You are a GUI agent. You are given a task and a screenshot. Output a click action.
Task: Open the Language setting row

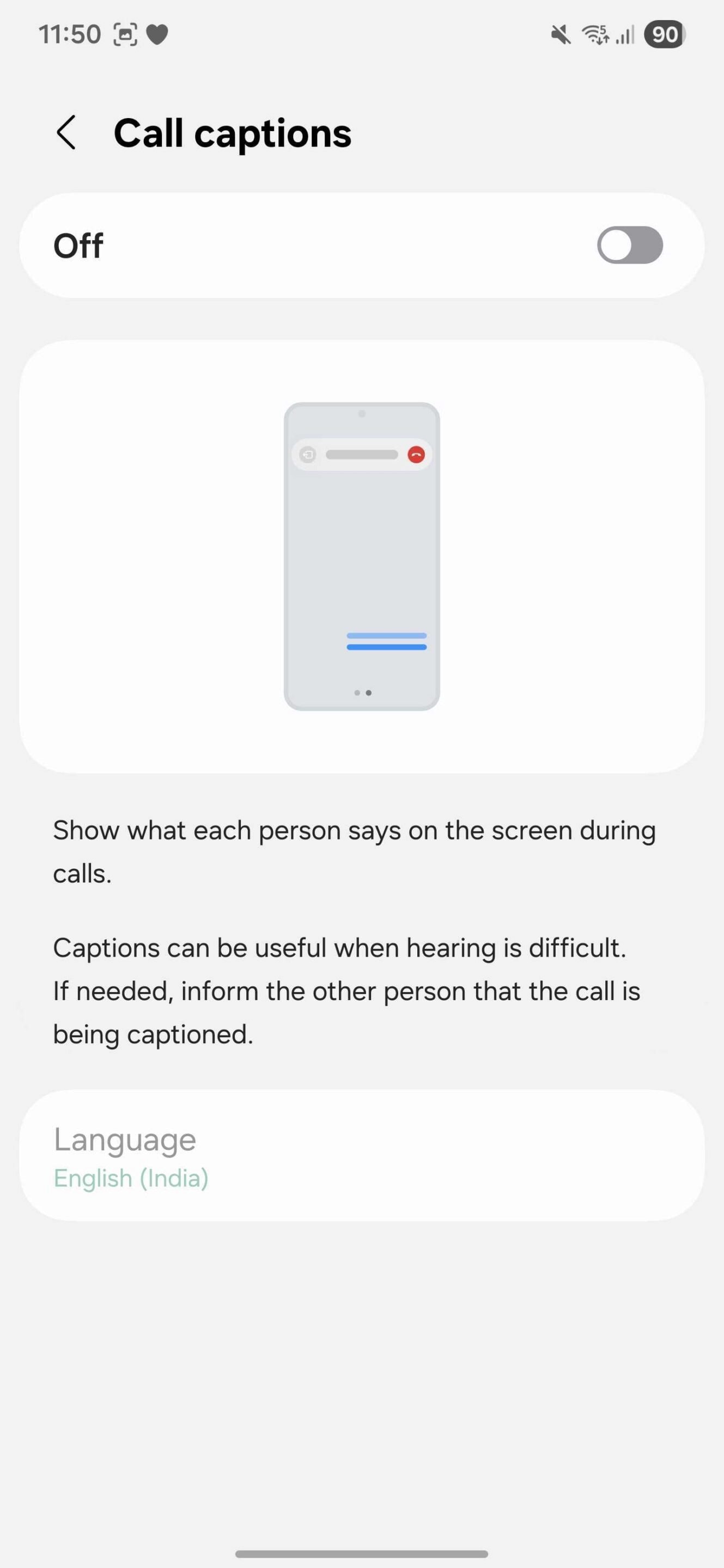pyautogui.click(x=362, y=1156)
